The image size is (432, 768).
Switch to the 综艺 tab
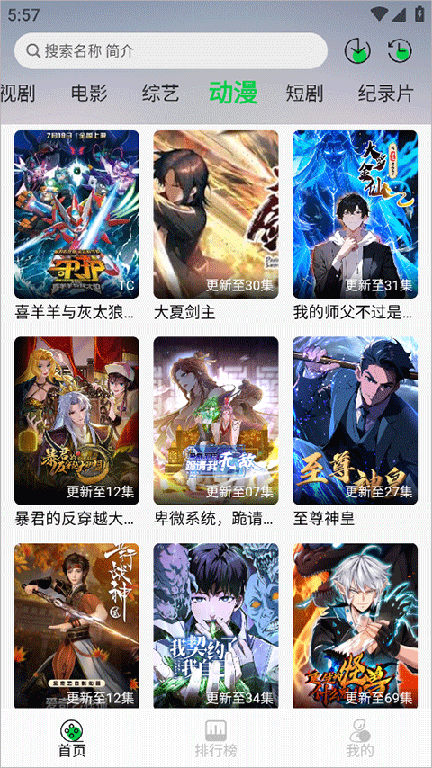click(161, 93)
